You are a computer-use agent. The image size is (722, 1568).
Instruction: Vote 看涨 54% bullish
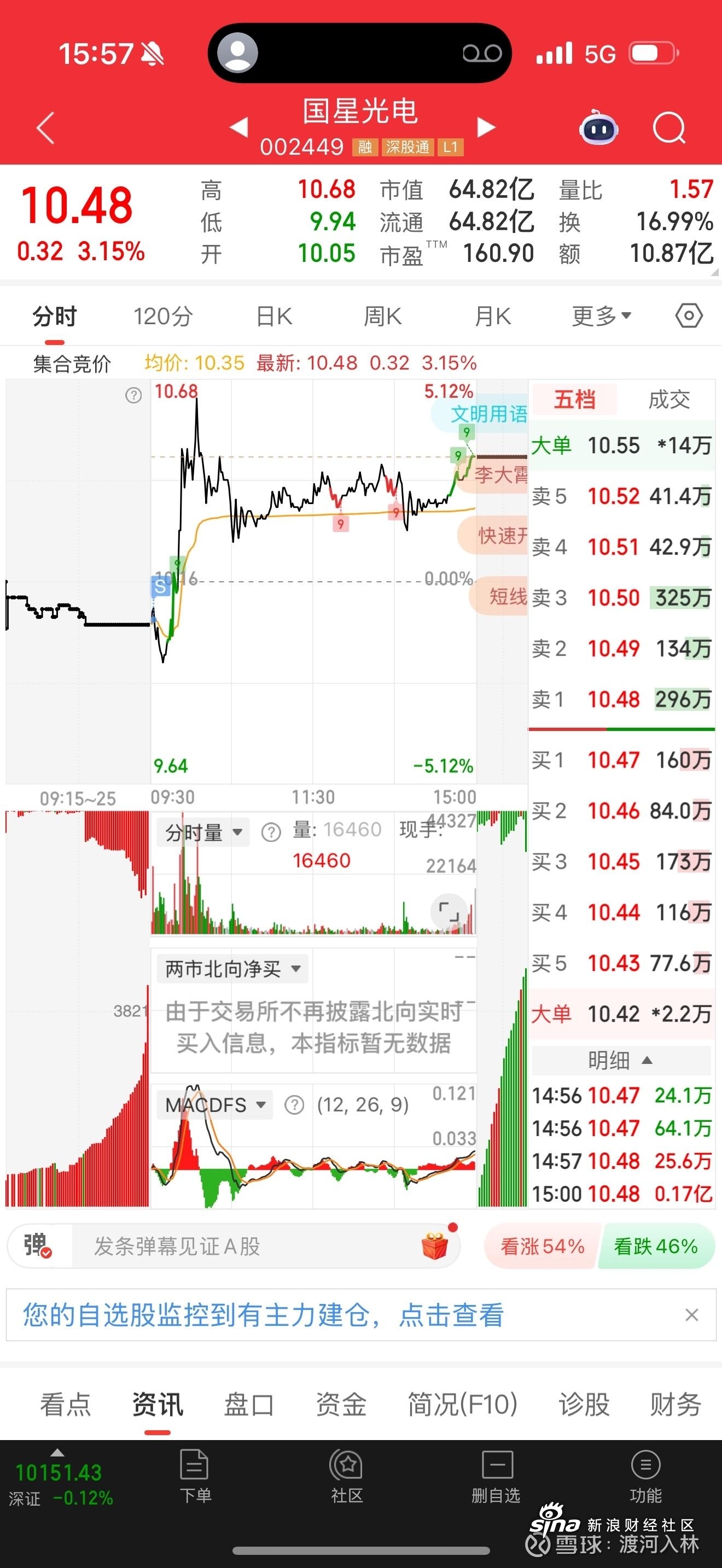(542, 1246)
